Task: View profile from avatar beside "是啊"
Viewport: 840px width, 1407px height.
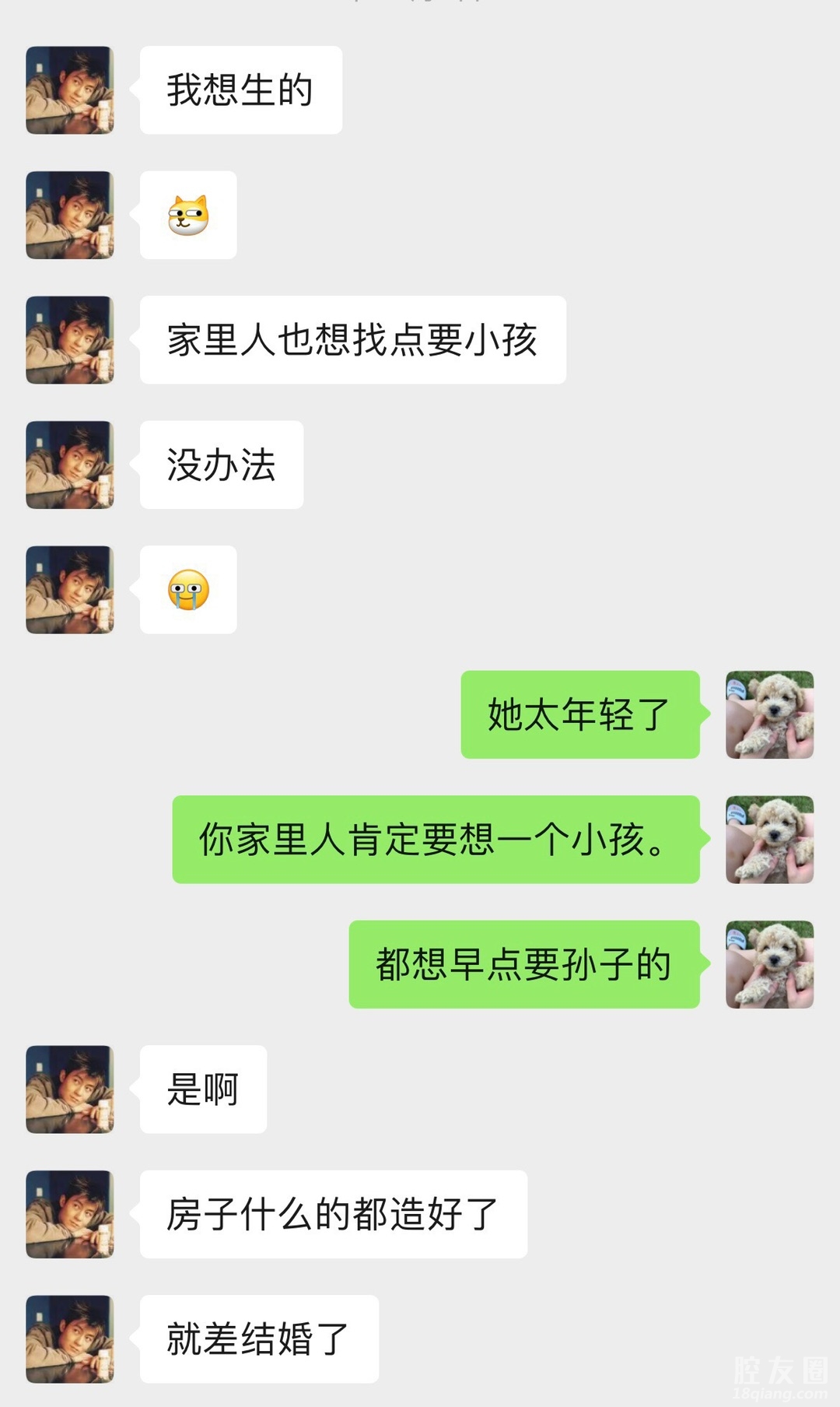Action: (70, 1089)
